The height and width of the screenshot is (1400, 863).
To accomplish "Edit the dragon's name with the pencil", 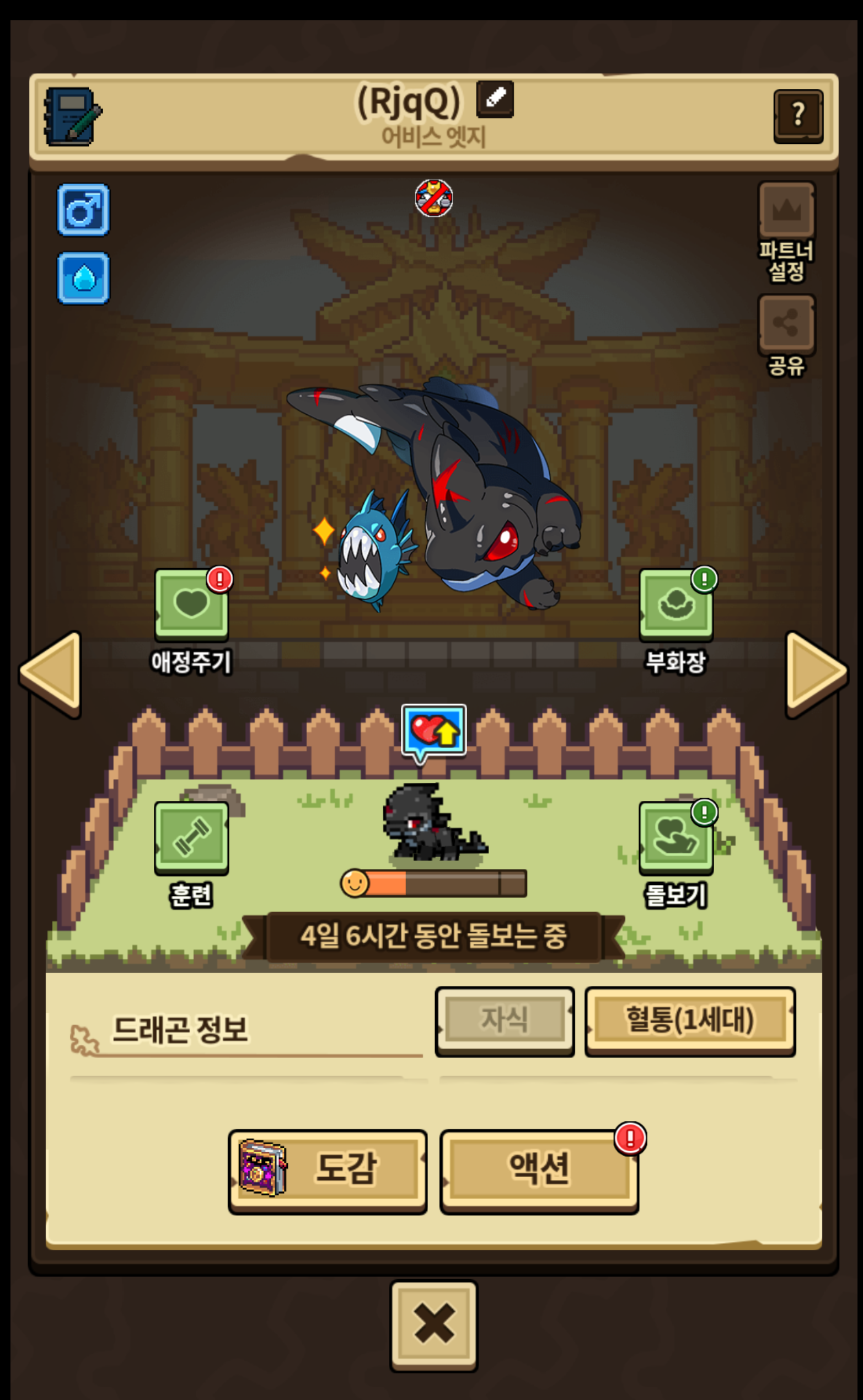I will 495,99.
